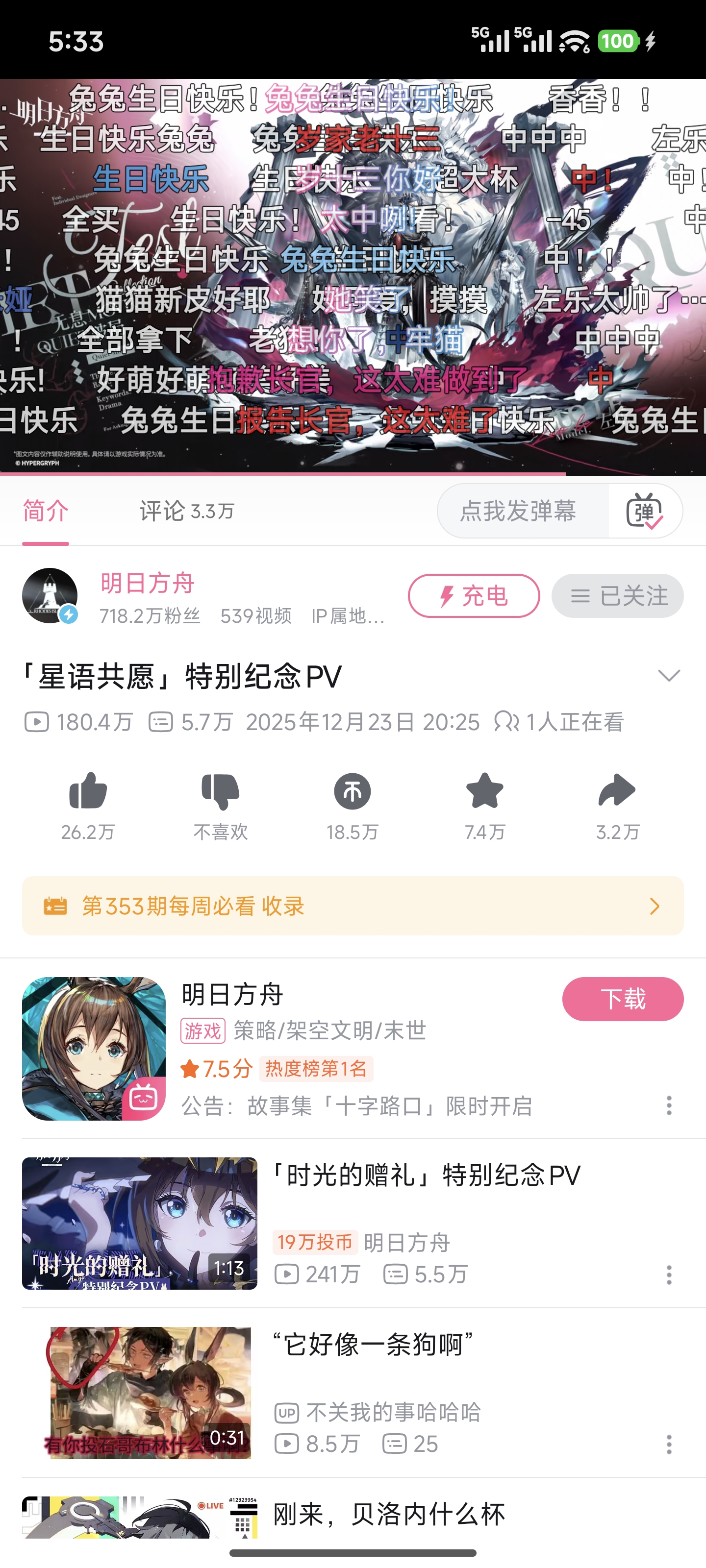Open 明日方舟 uploader profile avatar

coord(50,595)
